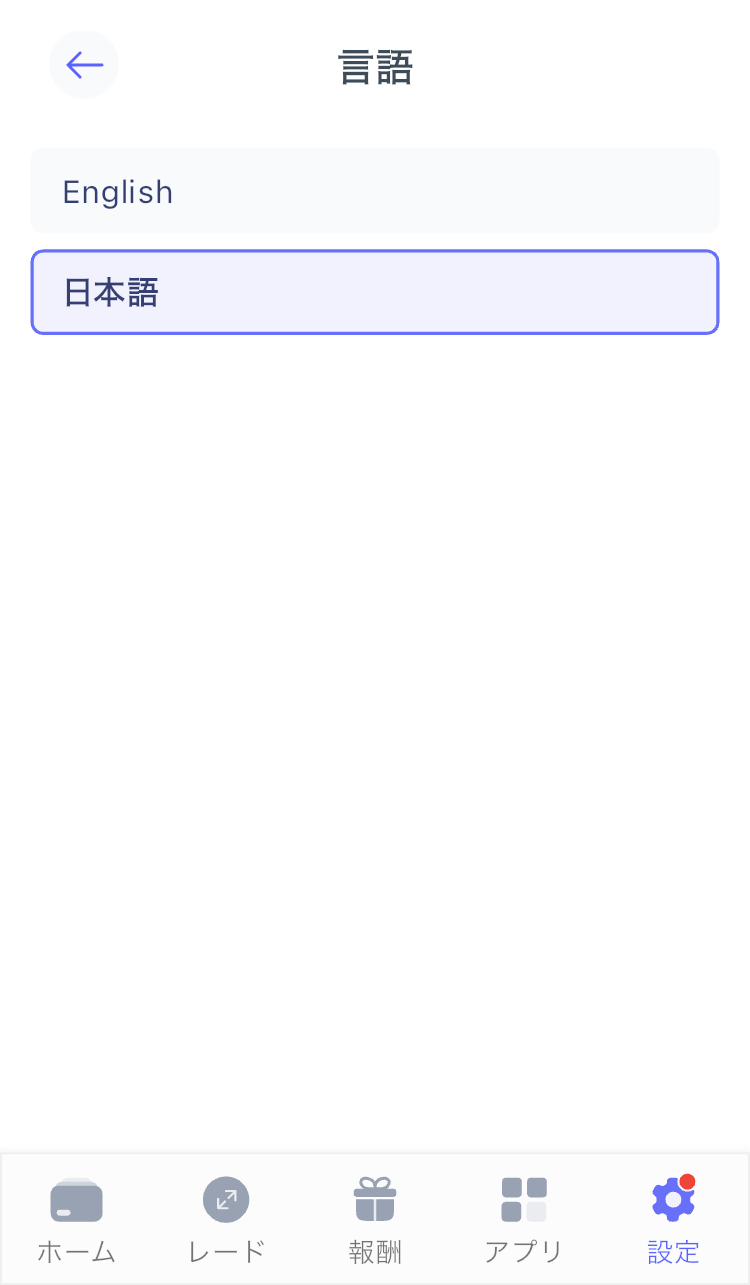Switch to the ホーム tab
This screenshot has width=750, height=1285.
[76, 1220]
